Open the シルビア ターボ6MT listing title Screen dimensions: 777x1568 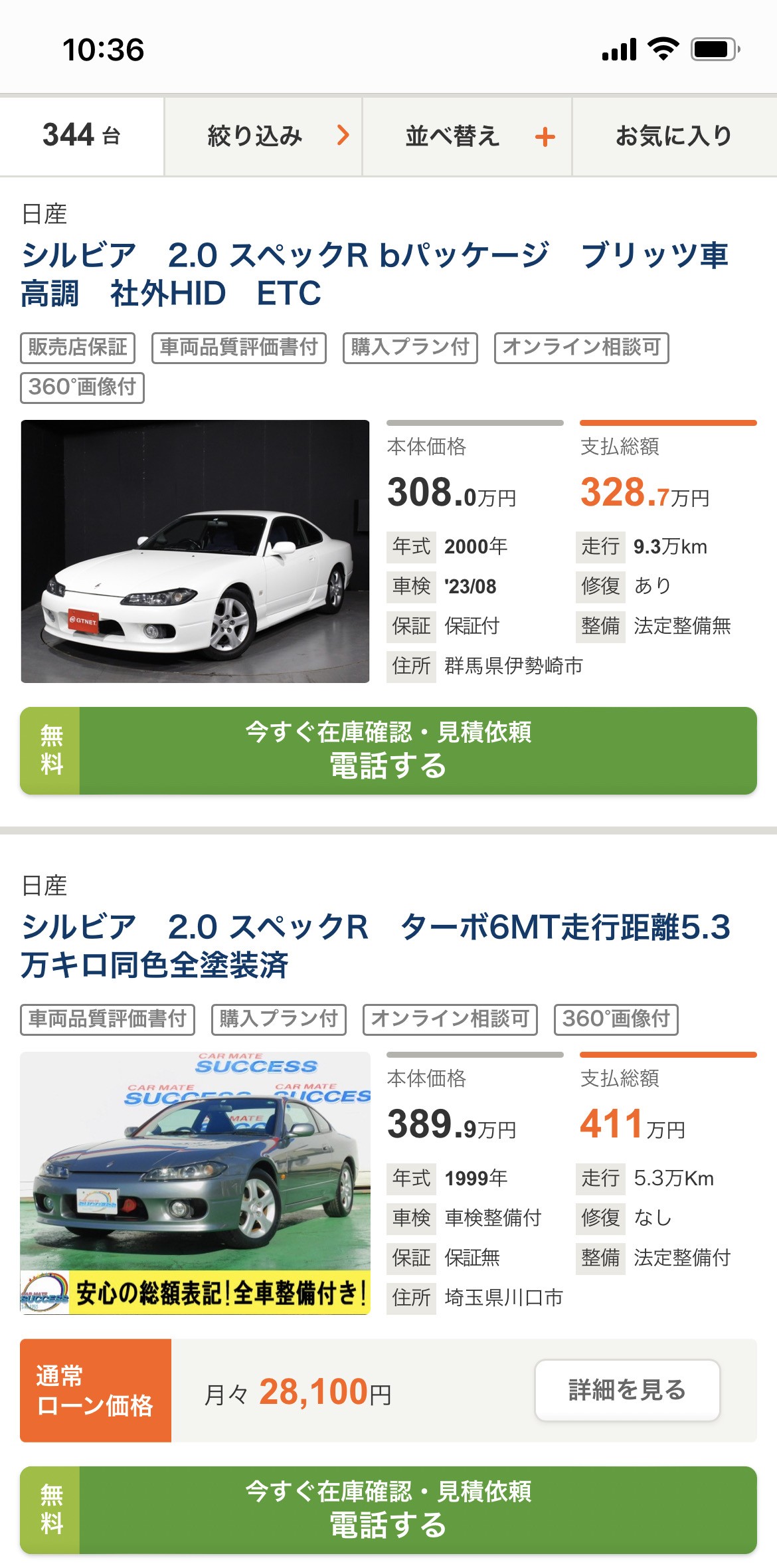click(375, 945)
